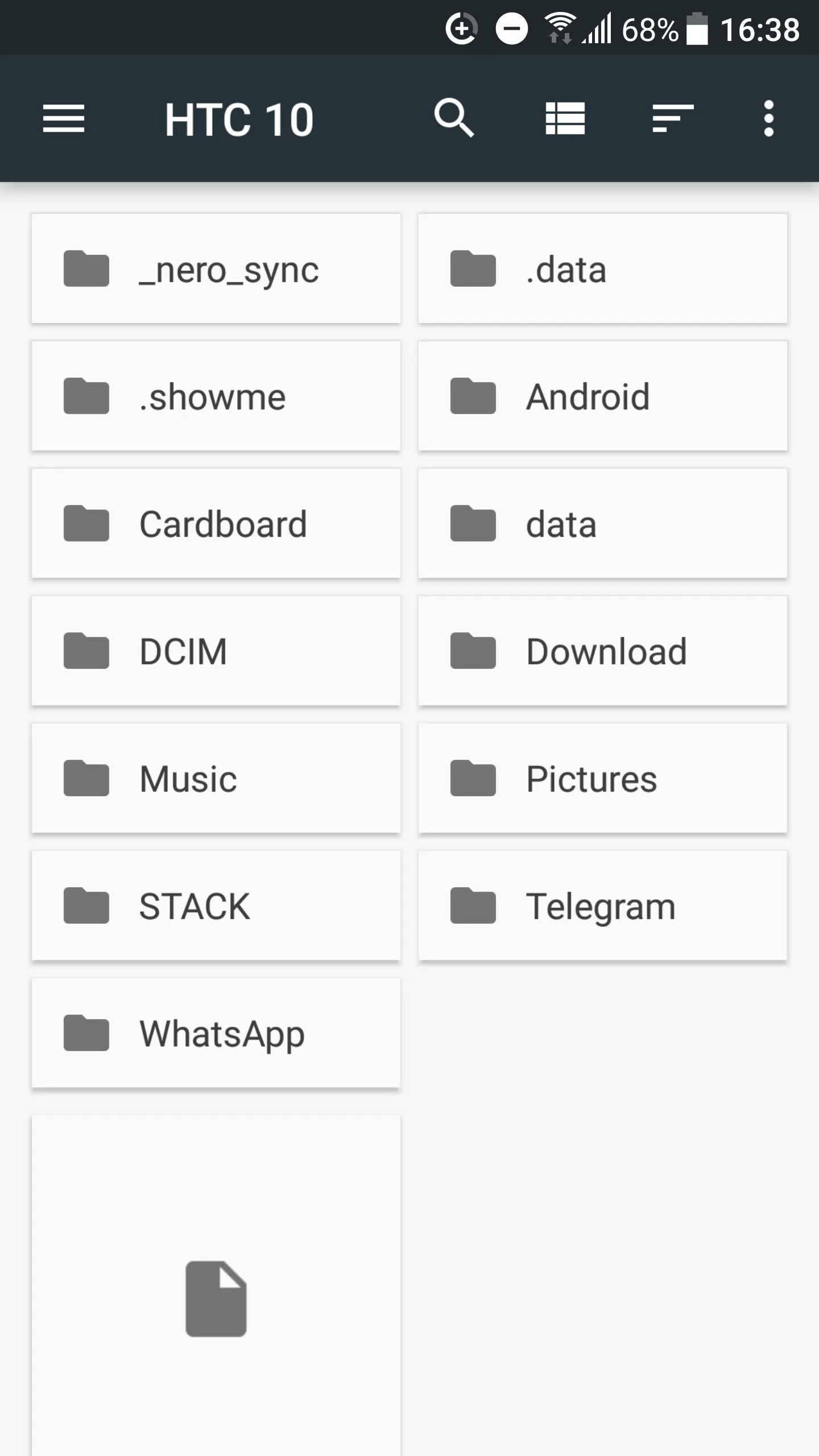Open the Telegram folder

(x=603, y=906)
